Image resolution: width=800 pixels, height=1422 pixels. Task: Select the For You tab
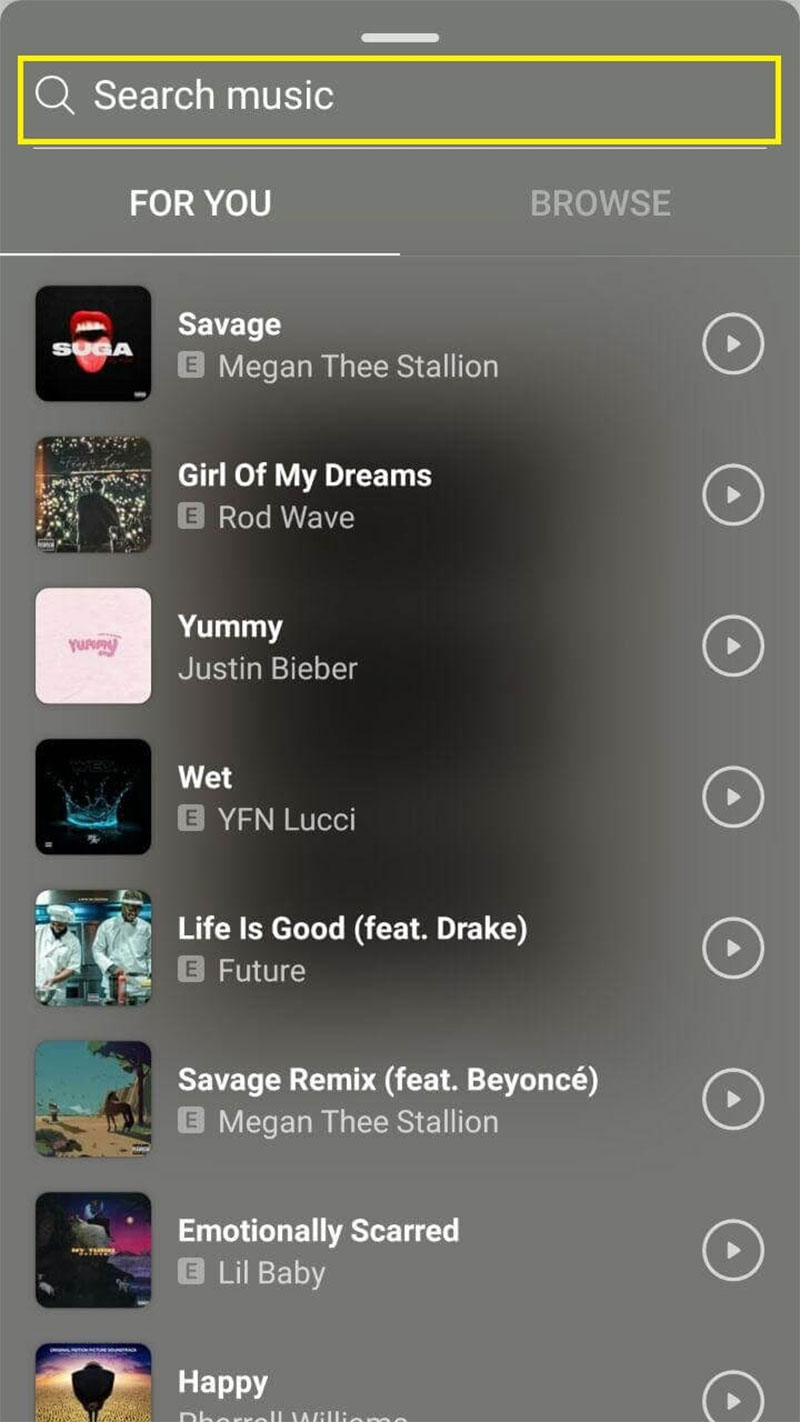(200, 203)
